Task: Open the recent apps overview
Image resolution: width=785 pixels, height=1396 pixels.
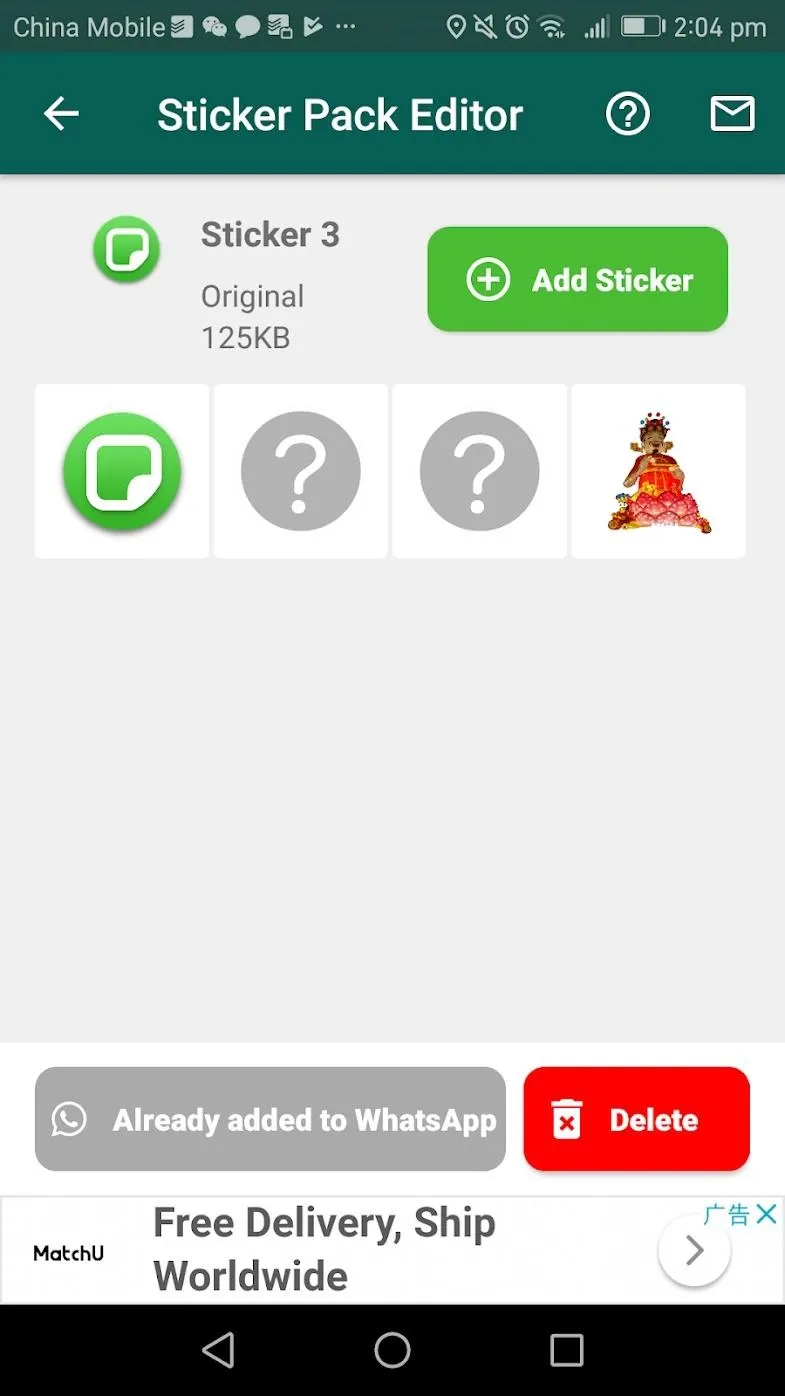Action: coord(566,1350)
